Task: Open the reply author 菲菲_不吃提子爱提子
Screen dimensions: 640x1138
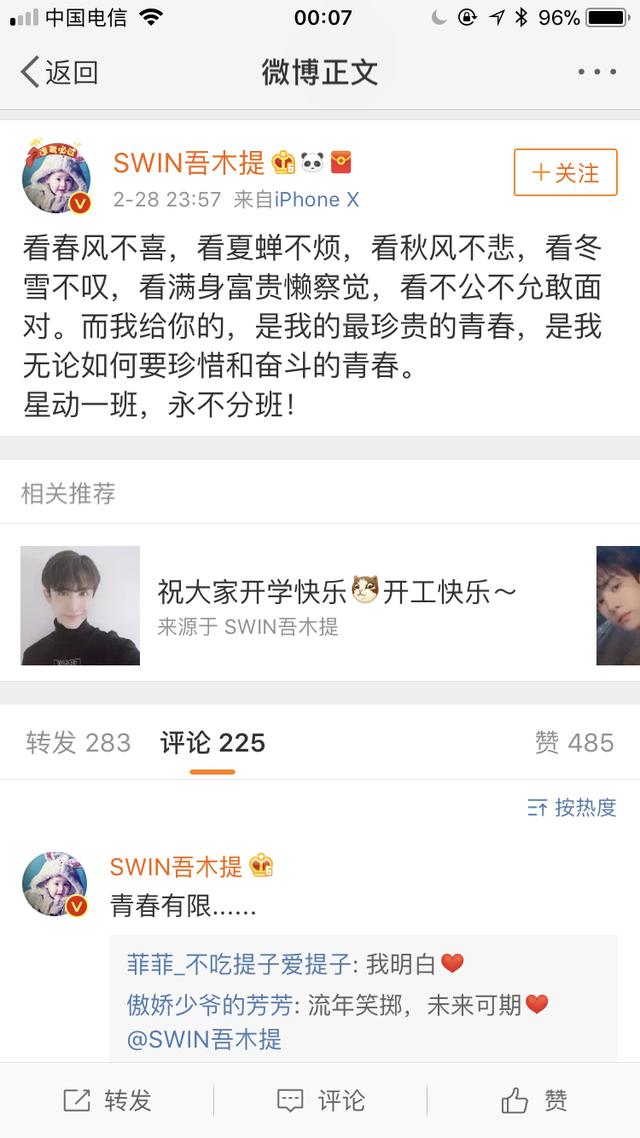Action: [x=238, y=964]
